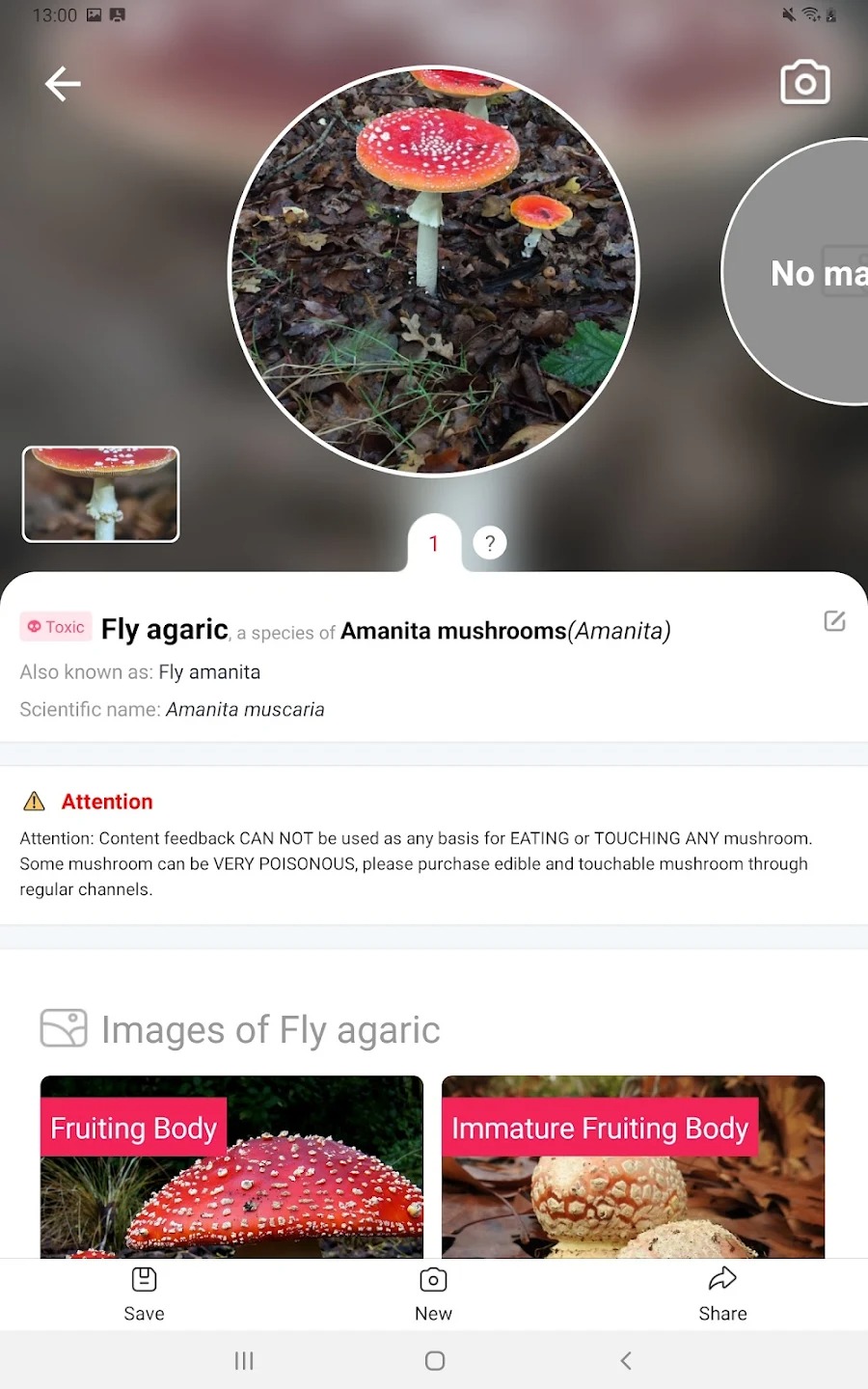Open the camera icon at top right
Viewport: 868px width, 1389px height.
tap(804, 83)
